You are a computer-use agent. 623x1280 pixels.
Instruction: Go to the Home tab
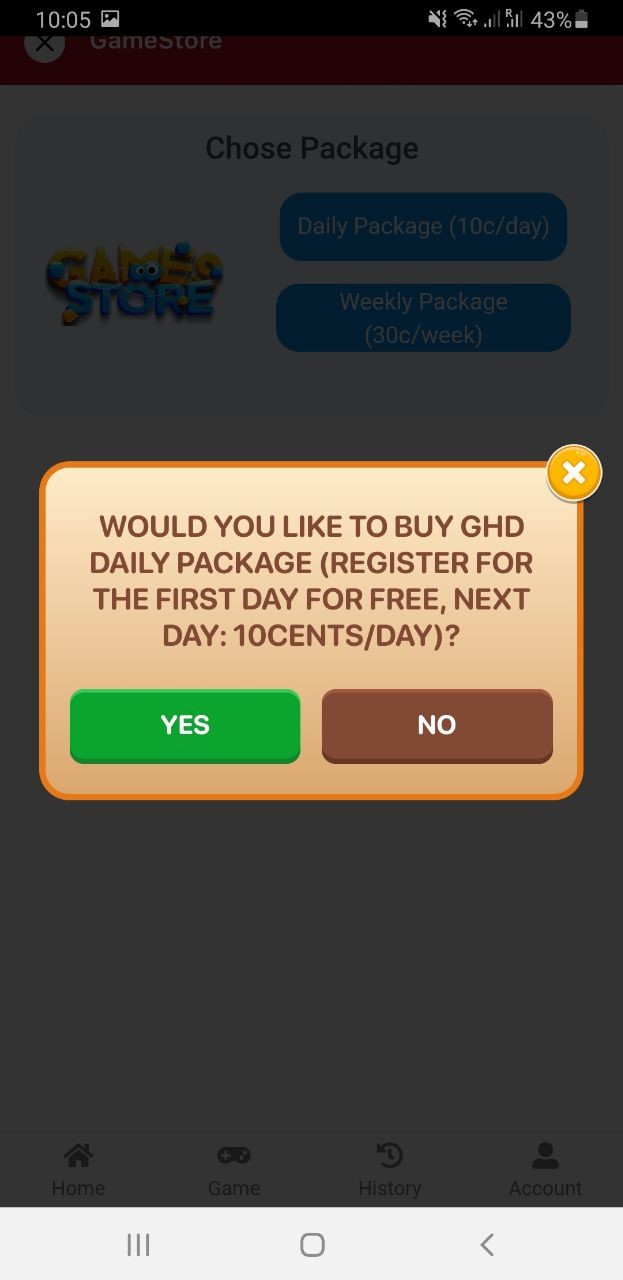[x=78, y=1170]
